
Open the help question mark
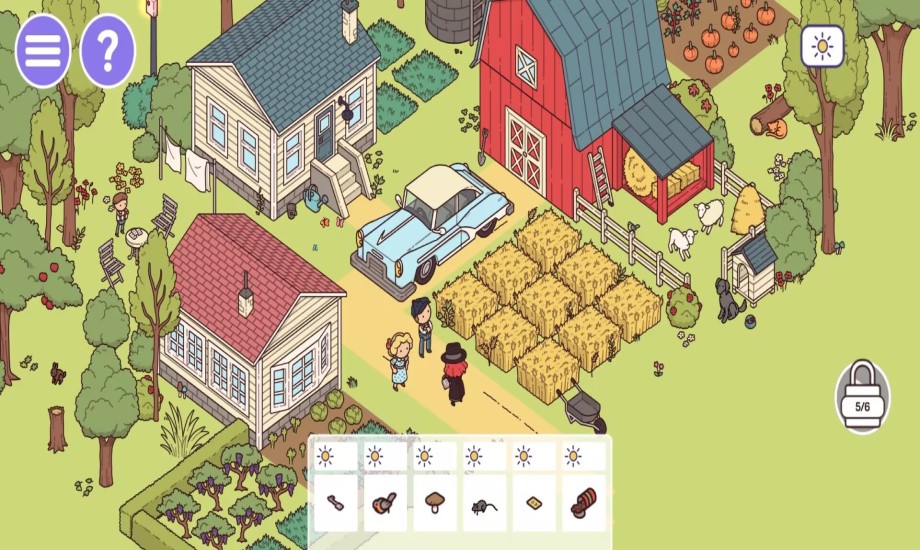click(107, 51)
